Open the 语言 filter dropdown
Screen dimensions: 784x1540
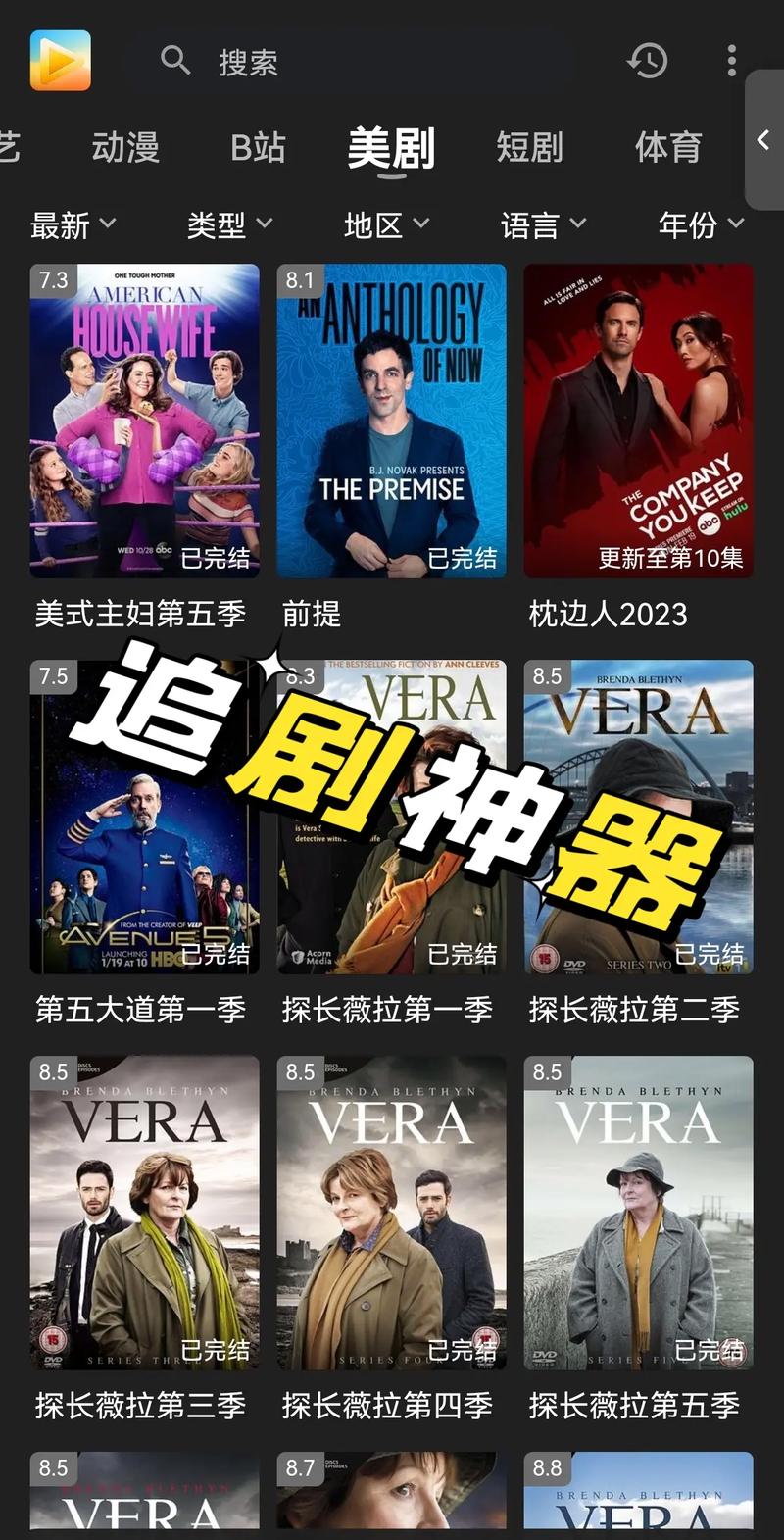543,225
